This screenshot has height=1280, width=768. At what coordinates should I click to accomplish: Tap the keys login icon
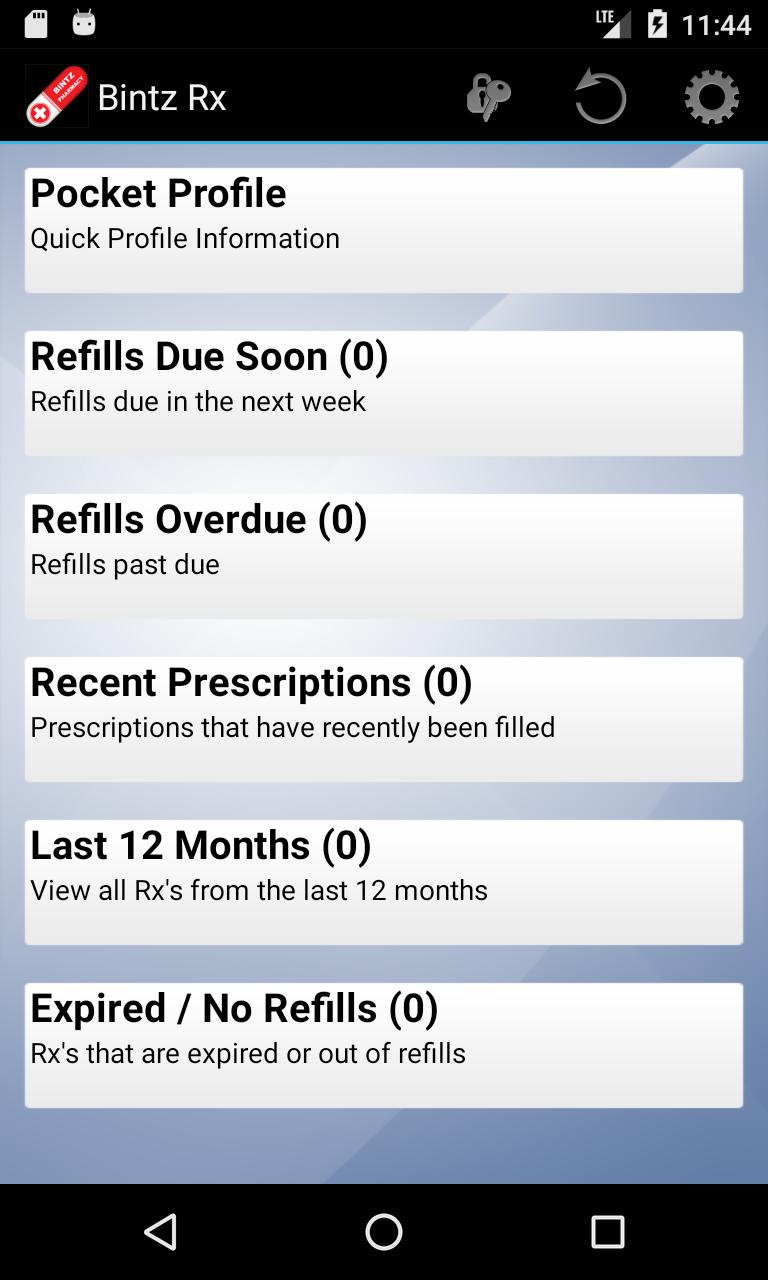488,98
